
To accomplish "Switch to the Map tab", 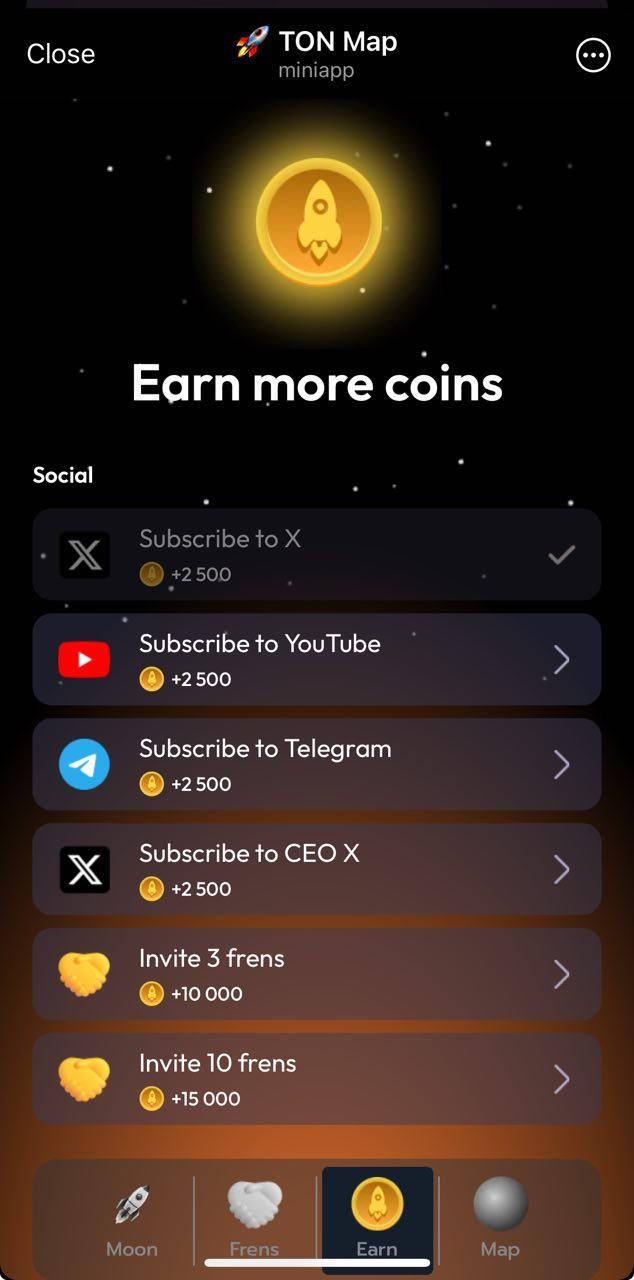I will click(x=500, y=1220).
